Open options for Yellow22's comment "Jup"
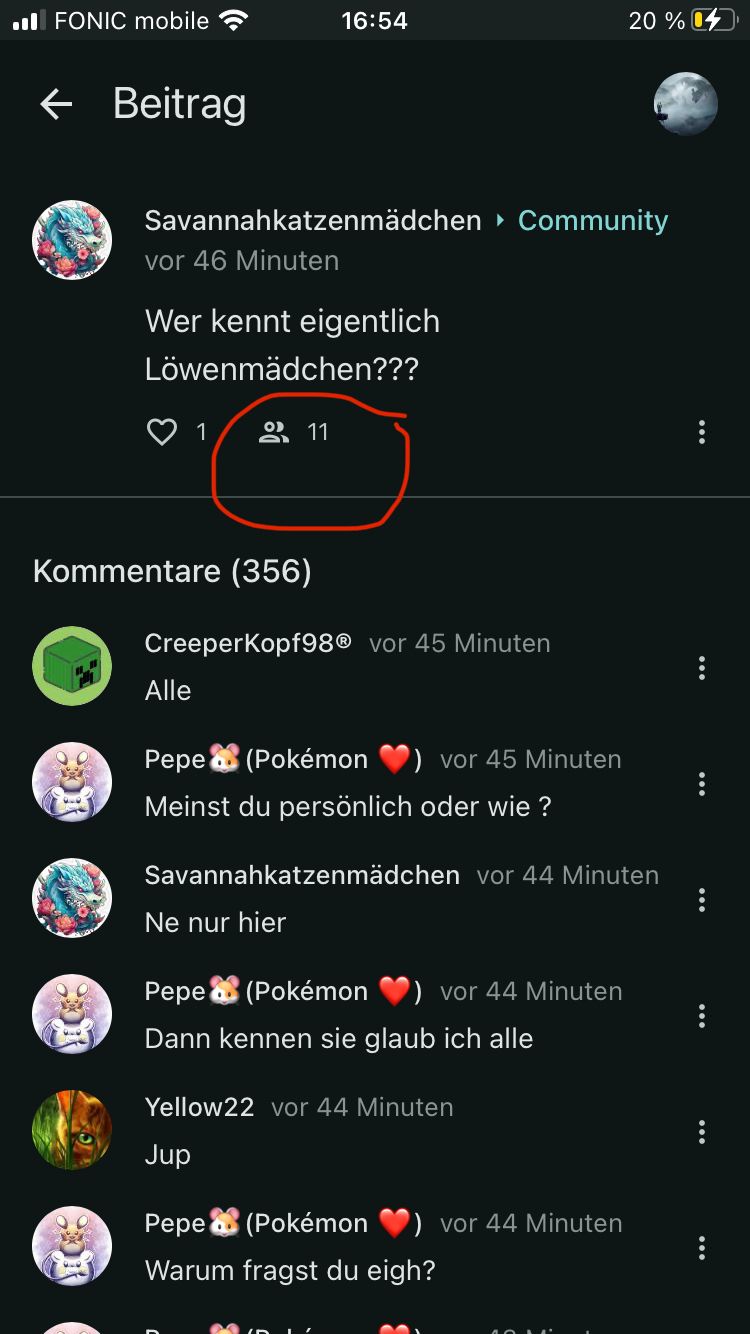 coord(702,1131)
